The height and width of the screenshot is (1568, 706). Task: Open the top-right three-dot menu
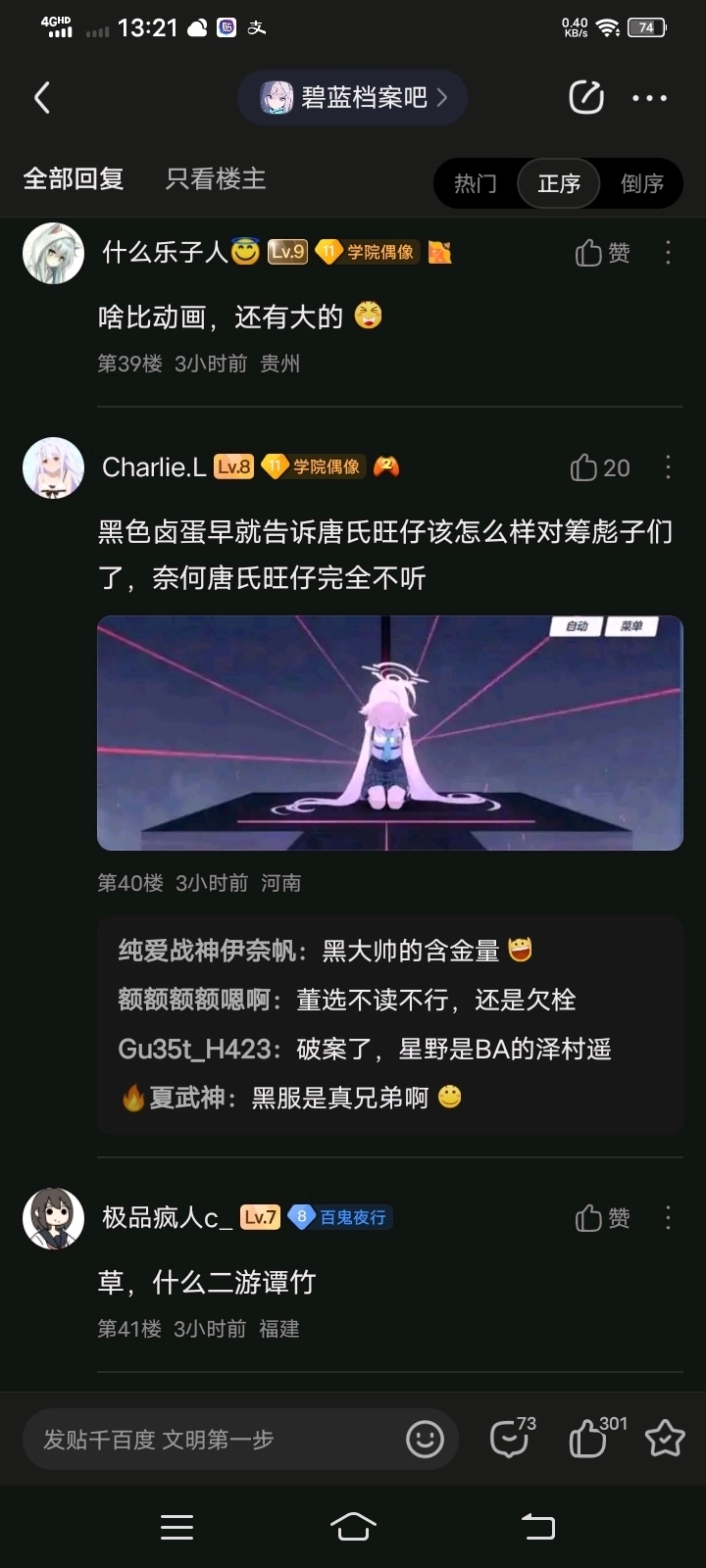649,98
